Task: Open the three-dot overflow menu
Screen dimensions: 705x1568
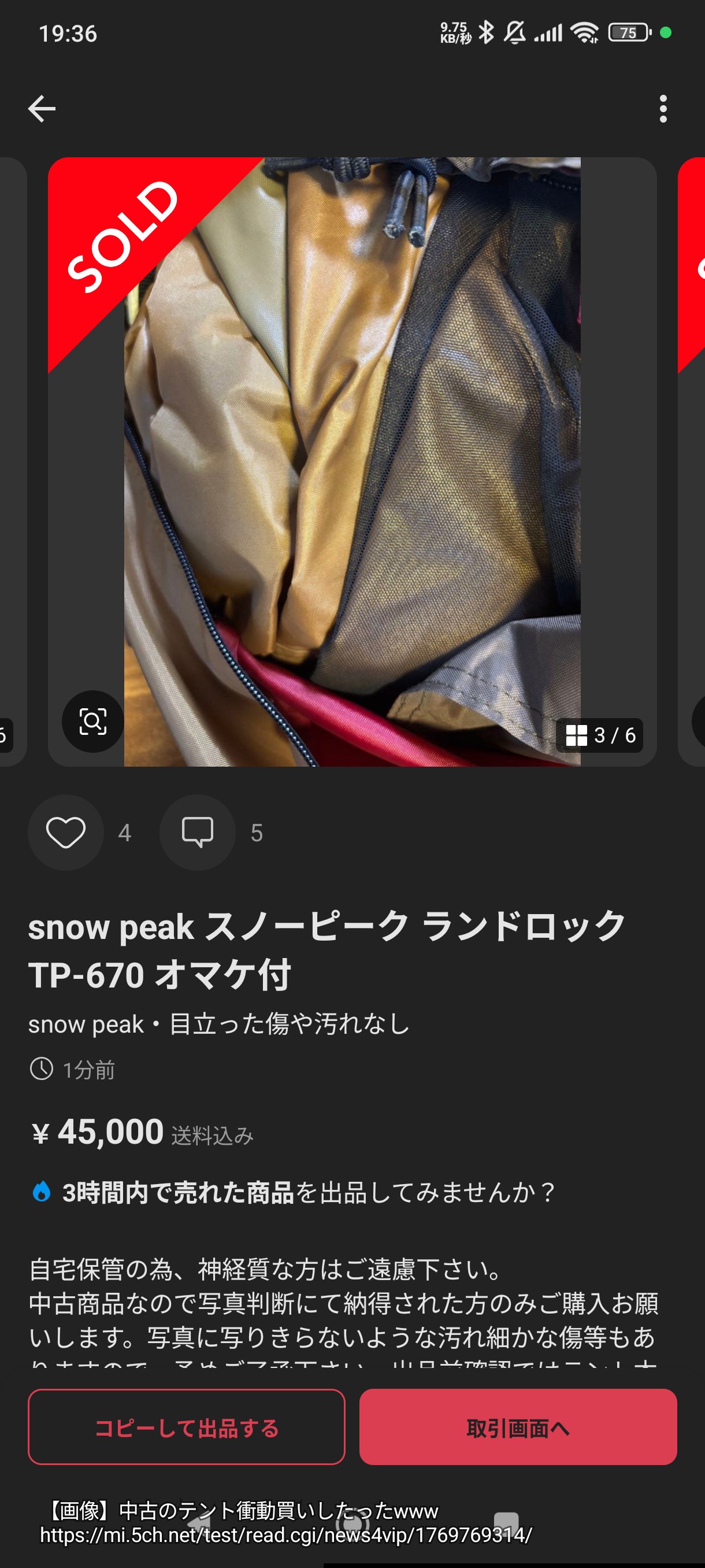Action: 663,109
